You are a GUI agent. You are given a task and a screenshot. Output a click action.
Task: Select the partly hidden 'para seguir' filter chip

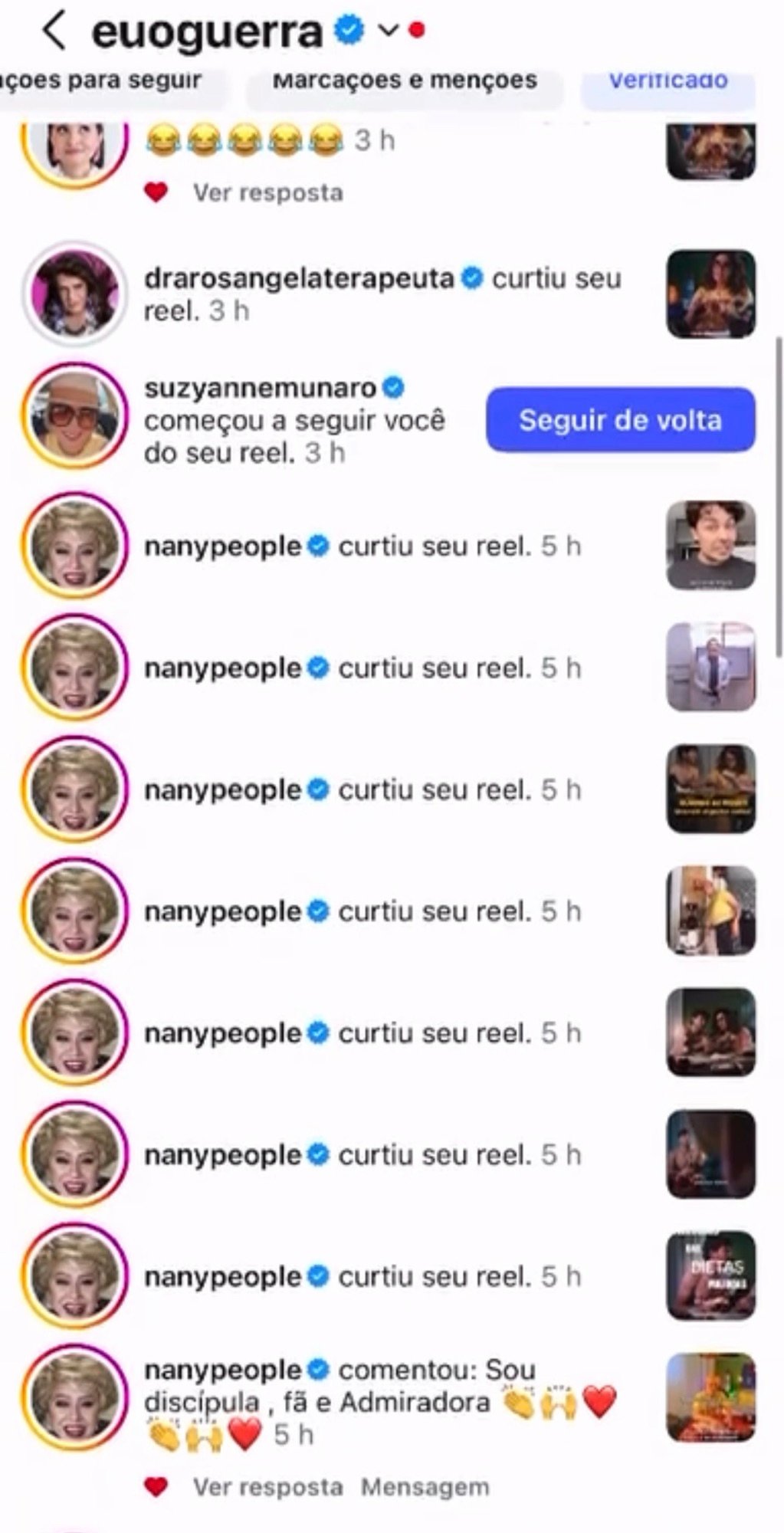click(103, 80)
